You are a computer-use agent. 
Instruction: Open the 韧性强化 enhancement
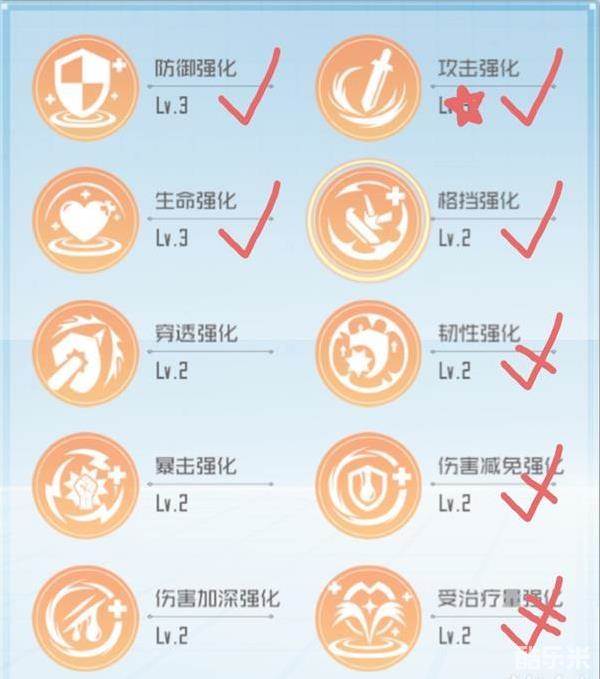point(360,351)
